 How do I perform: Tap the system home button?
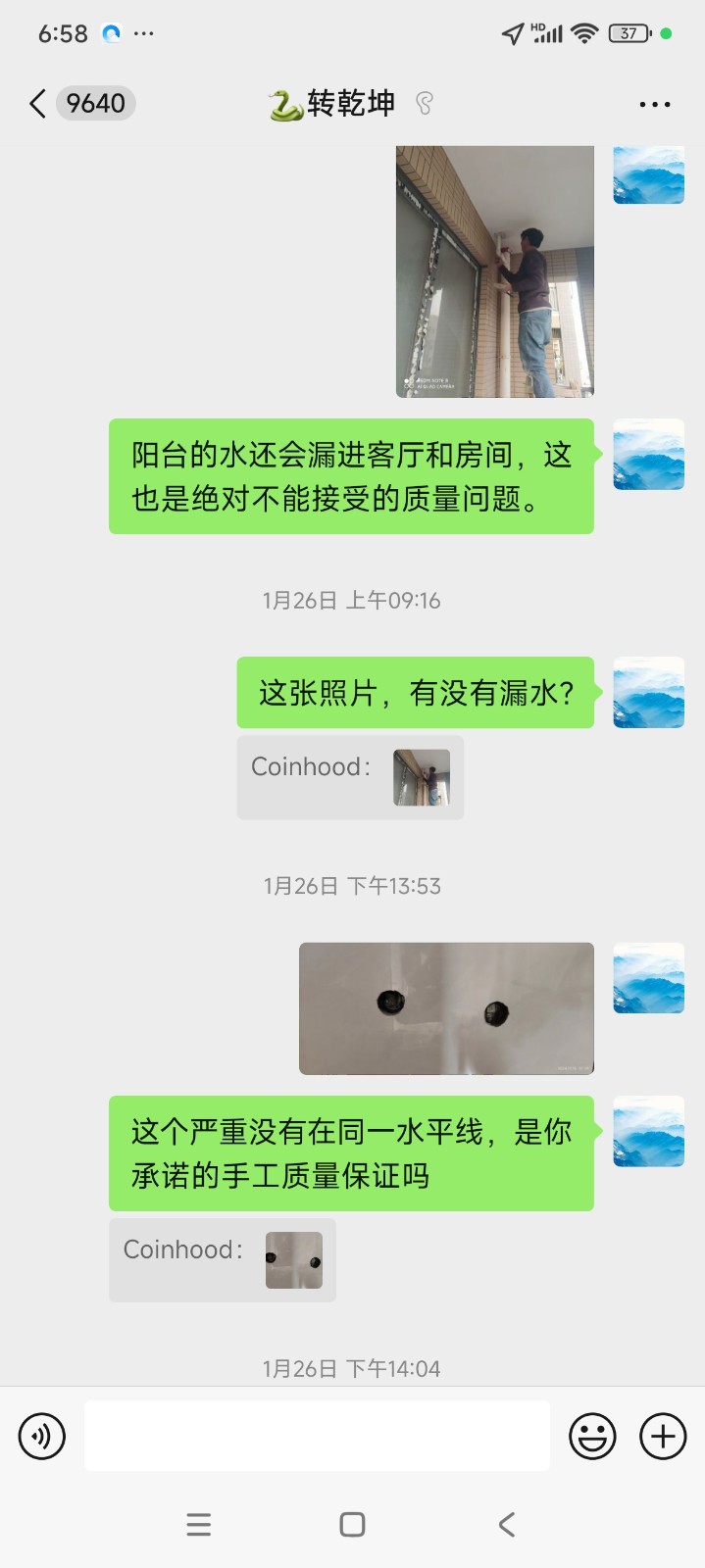point(352,1524)
